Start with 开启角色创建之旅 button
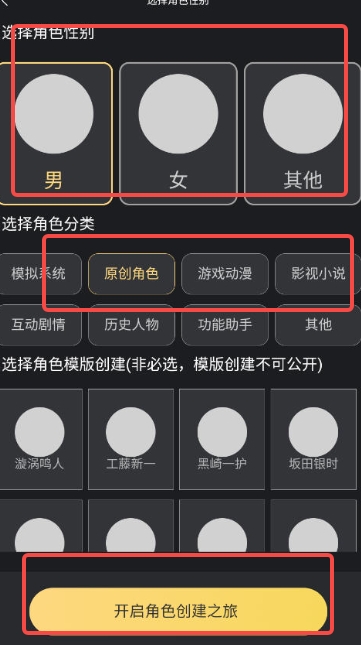 [x=178, y=611]
